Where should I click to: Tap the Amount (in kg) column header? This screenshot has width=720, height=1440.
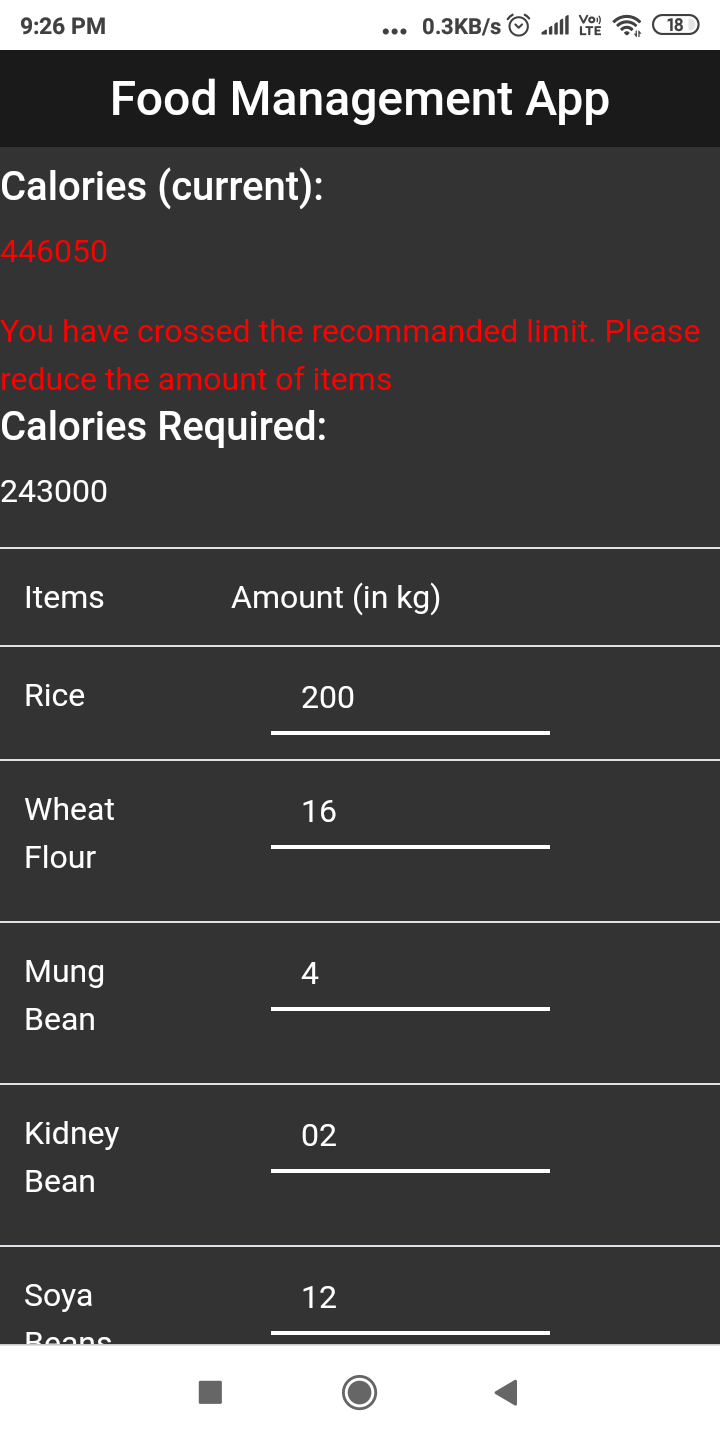336,597
